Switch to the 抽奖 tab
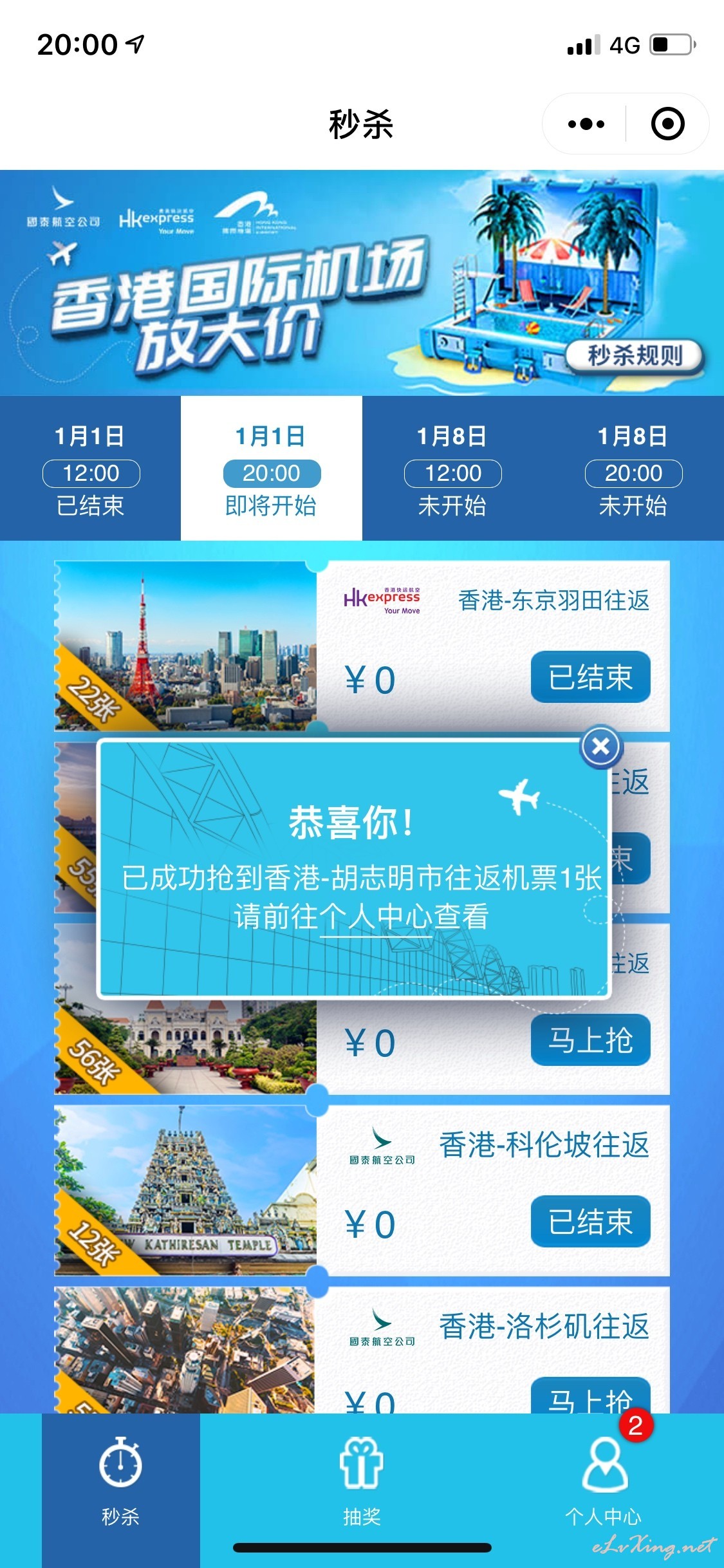Image resolution: width=724 pixels, height=1568 pixels. point(362,1482)
